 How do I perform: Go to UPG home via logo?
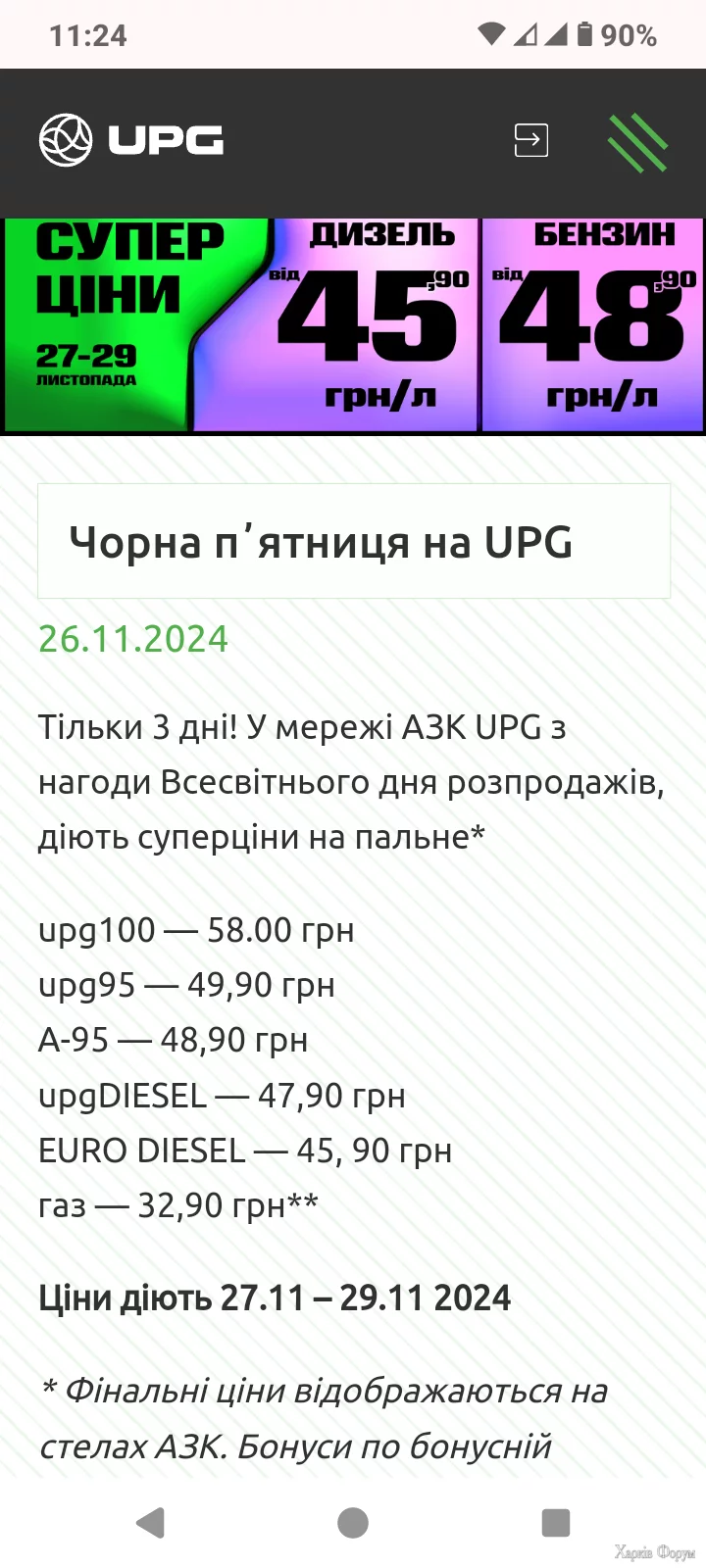(x=131, y=140)
